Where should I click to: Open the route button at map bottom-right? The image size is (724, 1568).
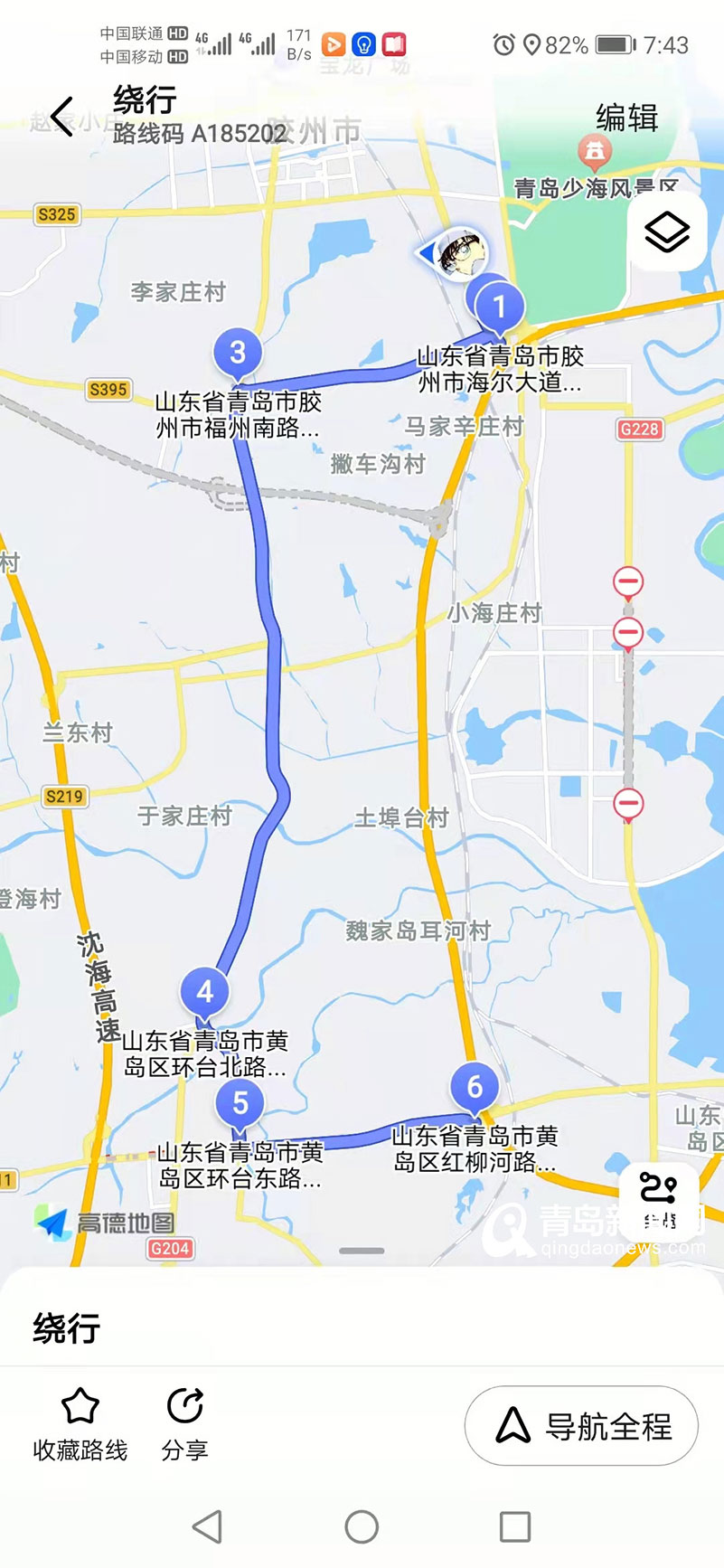click(x=659, y=1199)
